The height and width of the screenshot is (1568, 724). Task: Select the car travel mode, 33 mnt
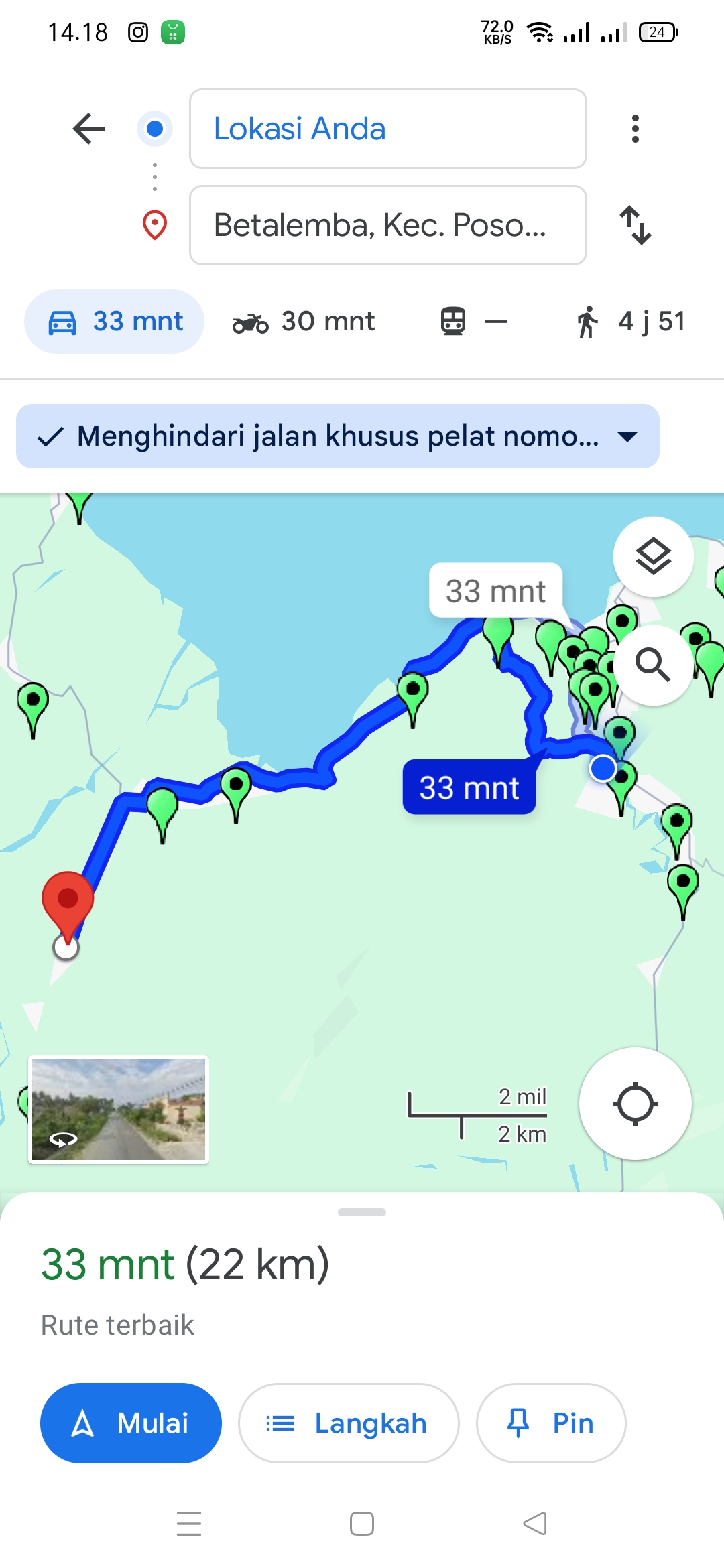click(x=115, y=322)
